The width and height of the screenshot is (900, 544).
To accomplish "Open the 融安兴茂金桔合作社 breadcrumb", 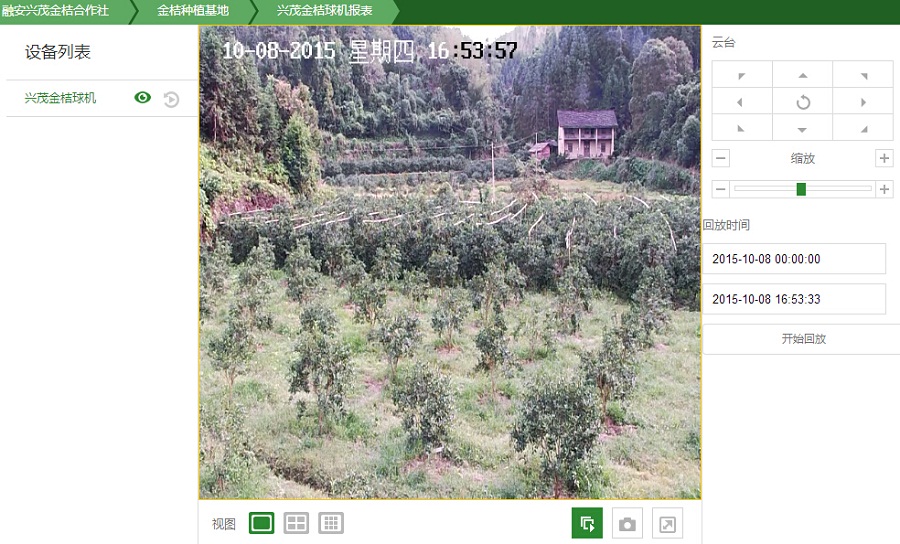I will (x=56, y=11).
